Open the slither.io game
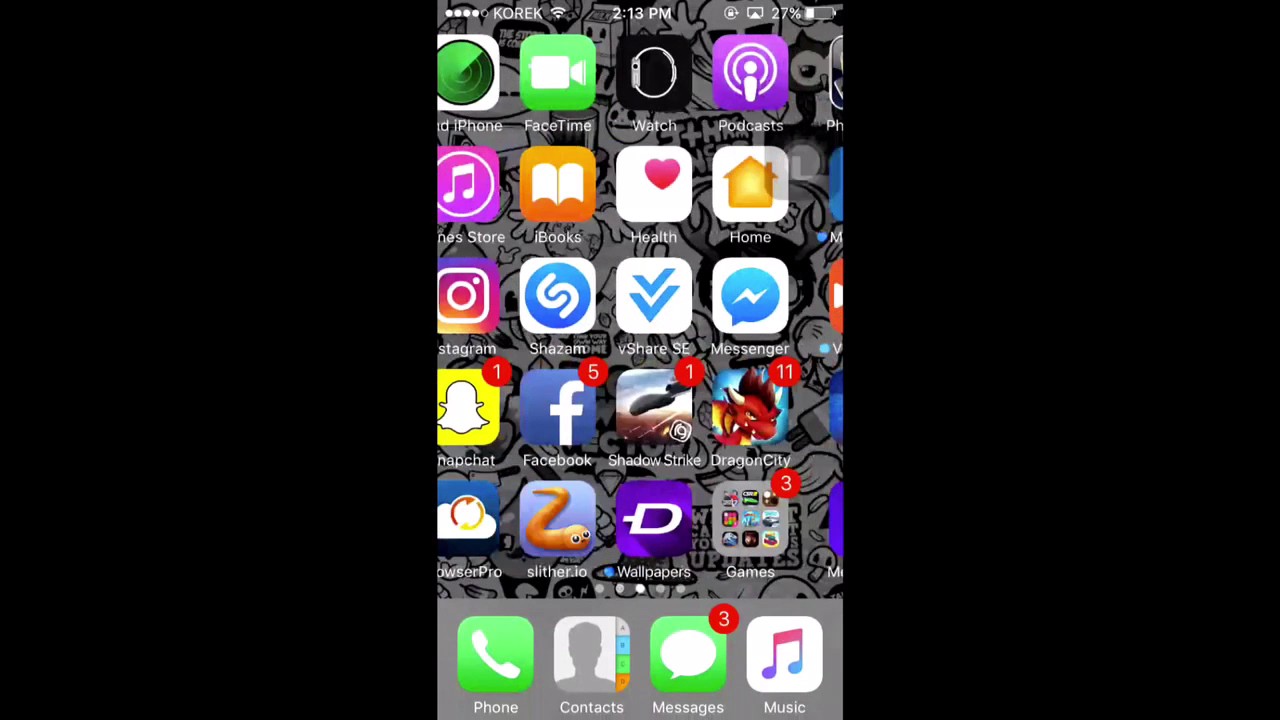The height and width of the screenshot is (720, 1280). (x=557, y=521)
